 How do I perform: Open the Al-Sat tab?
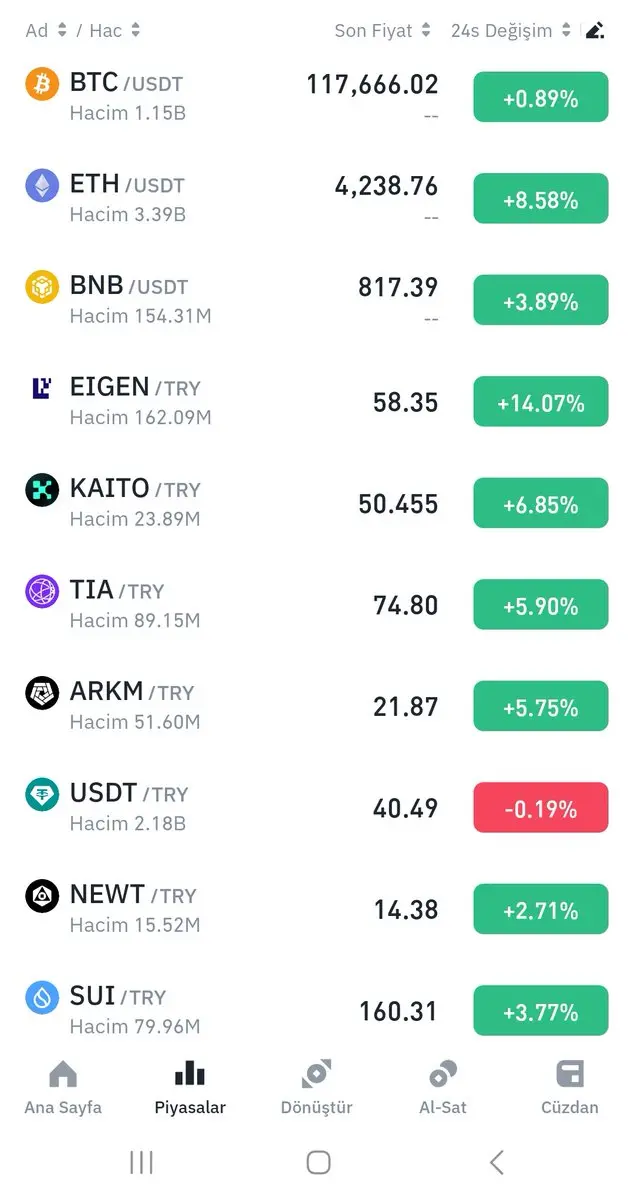coord(443,1088)
